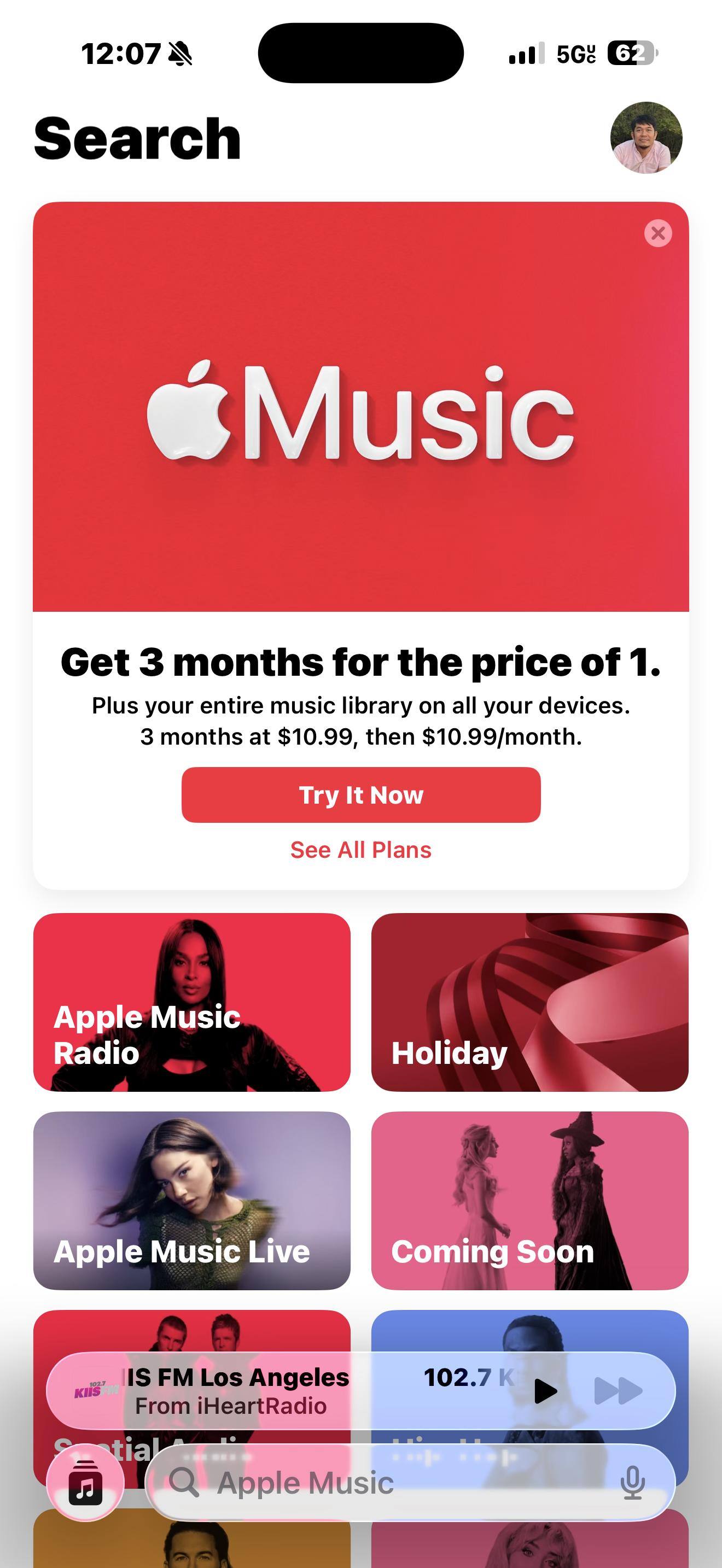Open the Apple Music Radio category
Viewport: 722px width, 1568px height.
point(192,1002)
